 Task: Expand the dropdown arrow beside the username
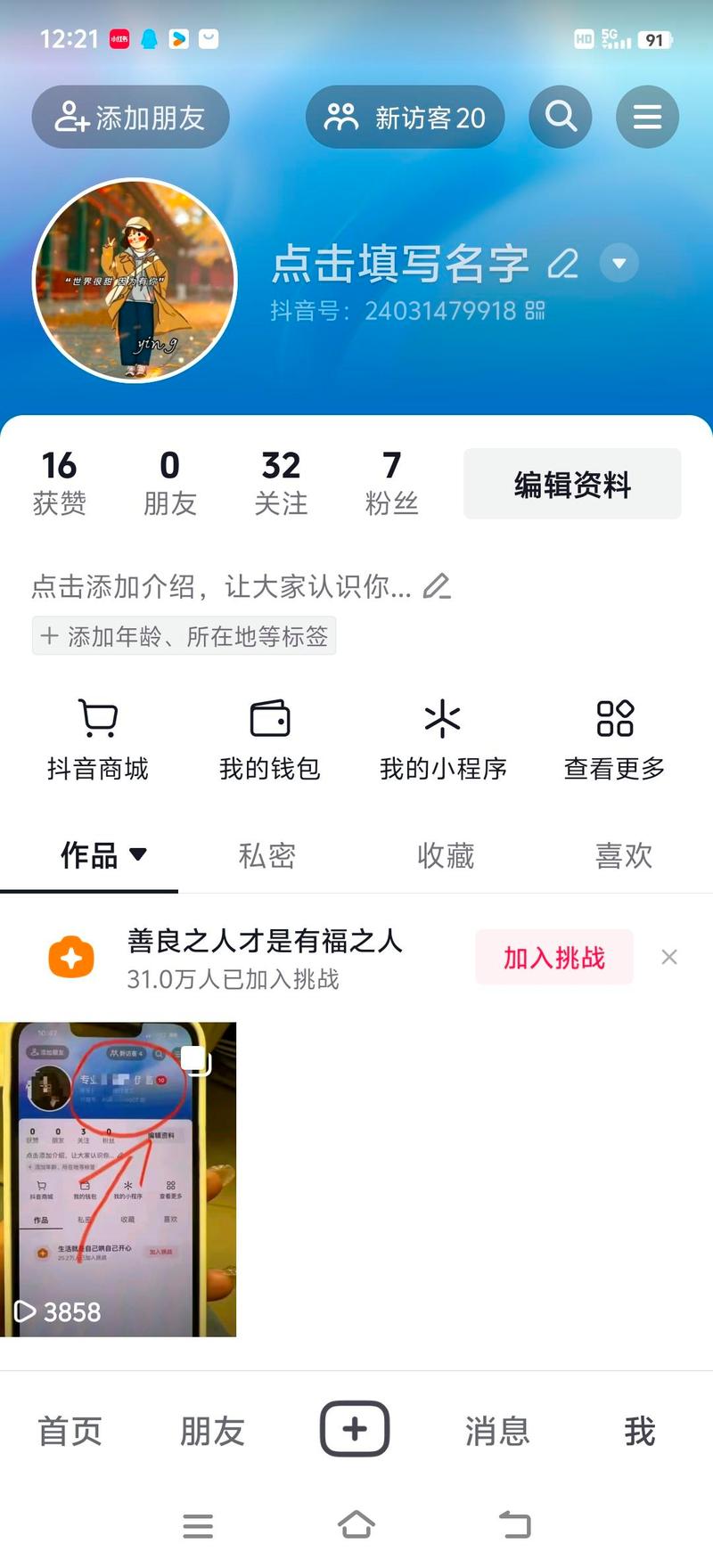pyautogui.click(x=618, y=265)
